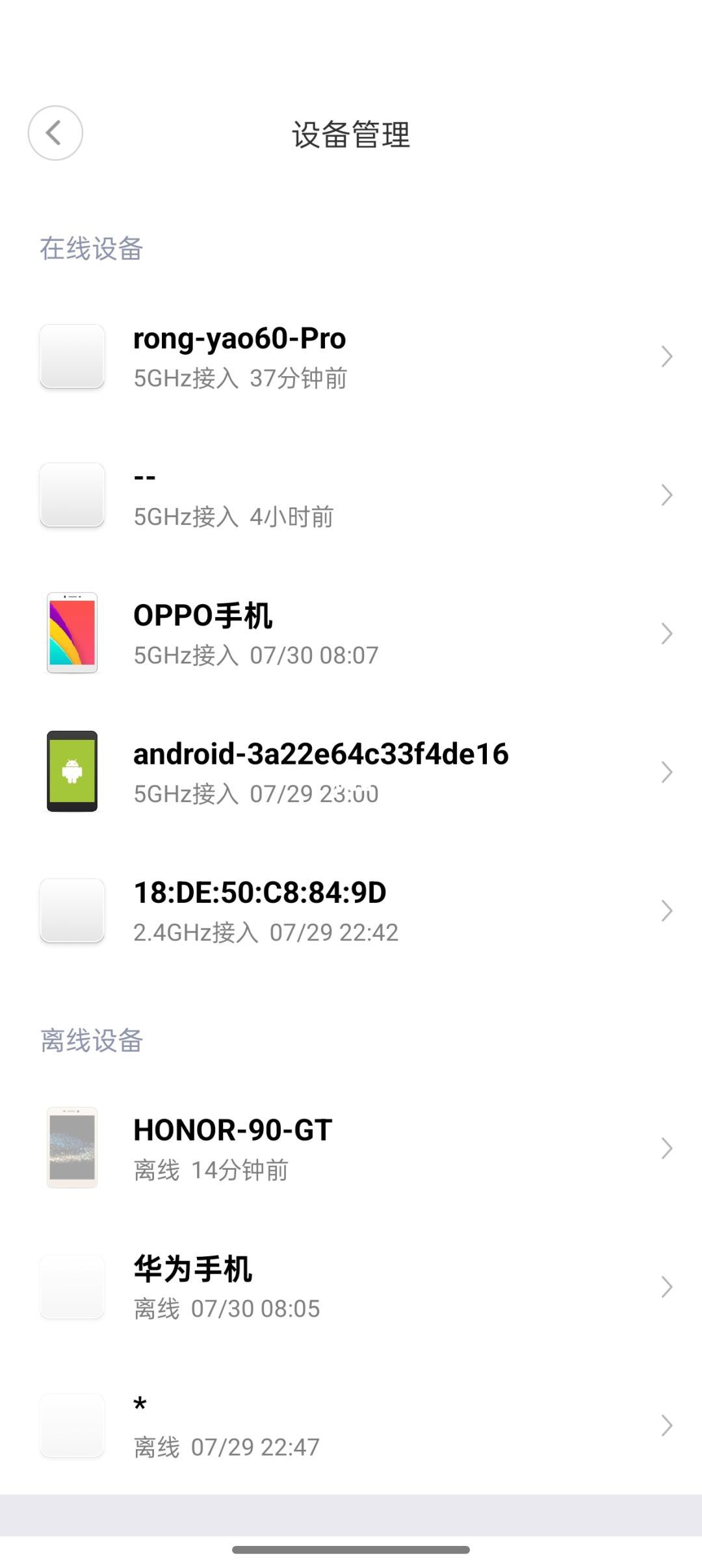Select the green Android robot device icon

(71, 770)
